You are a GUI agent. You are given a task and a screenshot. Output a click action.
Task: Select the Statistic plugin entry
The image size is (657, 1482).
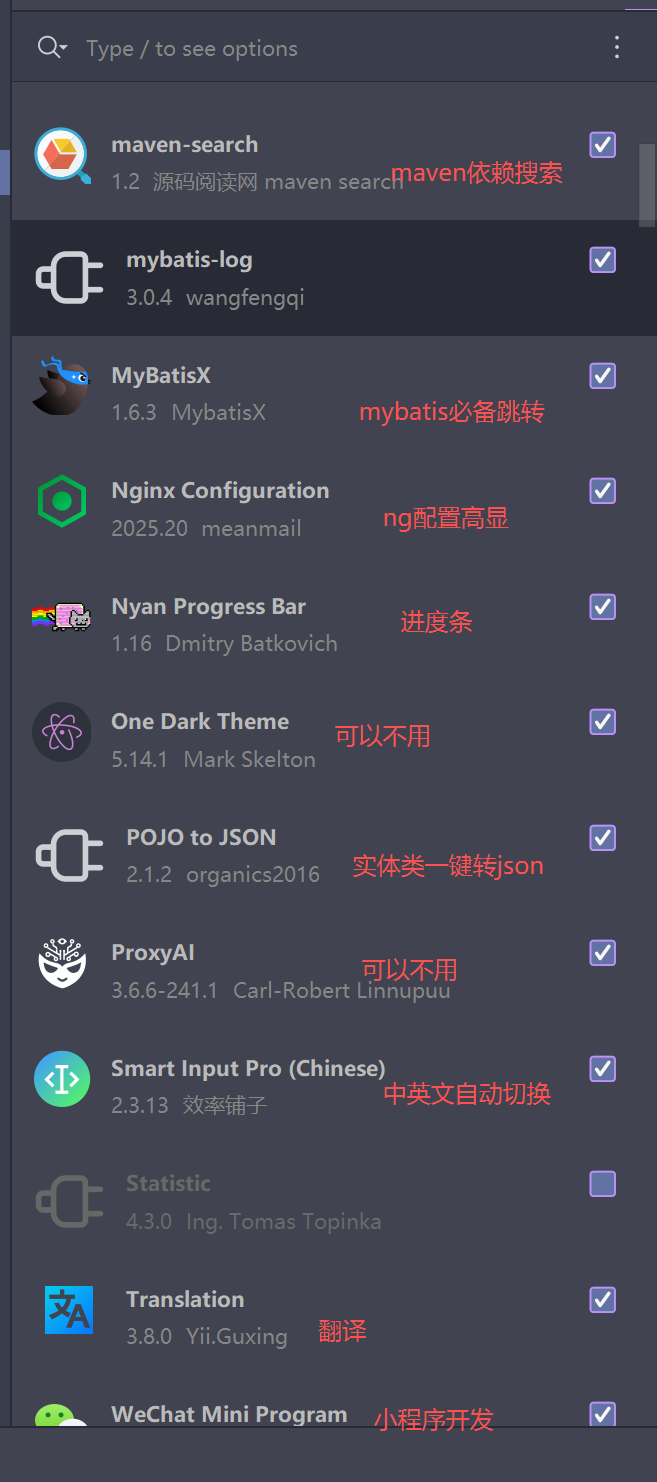pyautogui.click(x=168, y=1184)
